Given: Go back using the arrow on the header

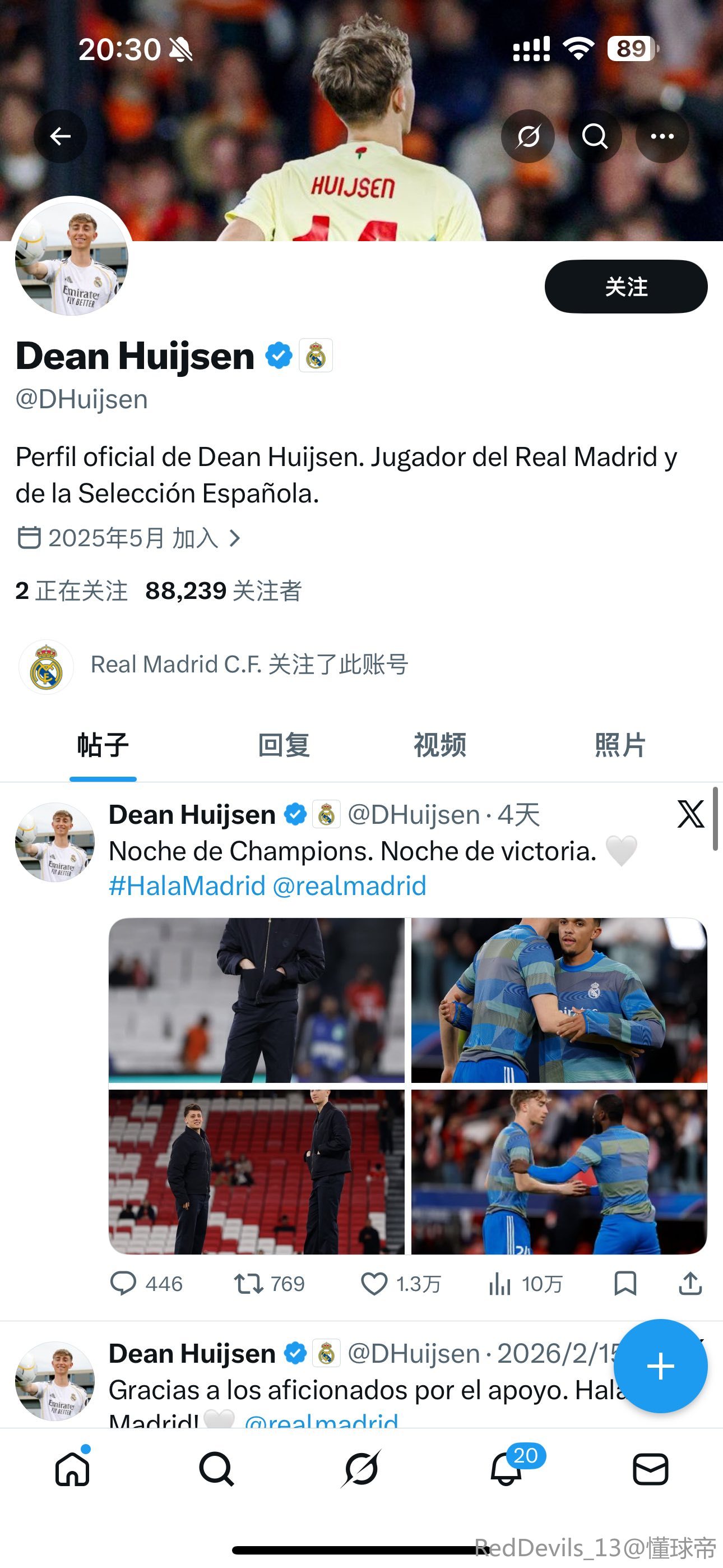Looking at the screenshot, I should tap(59, 136).
